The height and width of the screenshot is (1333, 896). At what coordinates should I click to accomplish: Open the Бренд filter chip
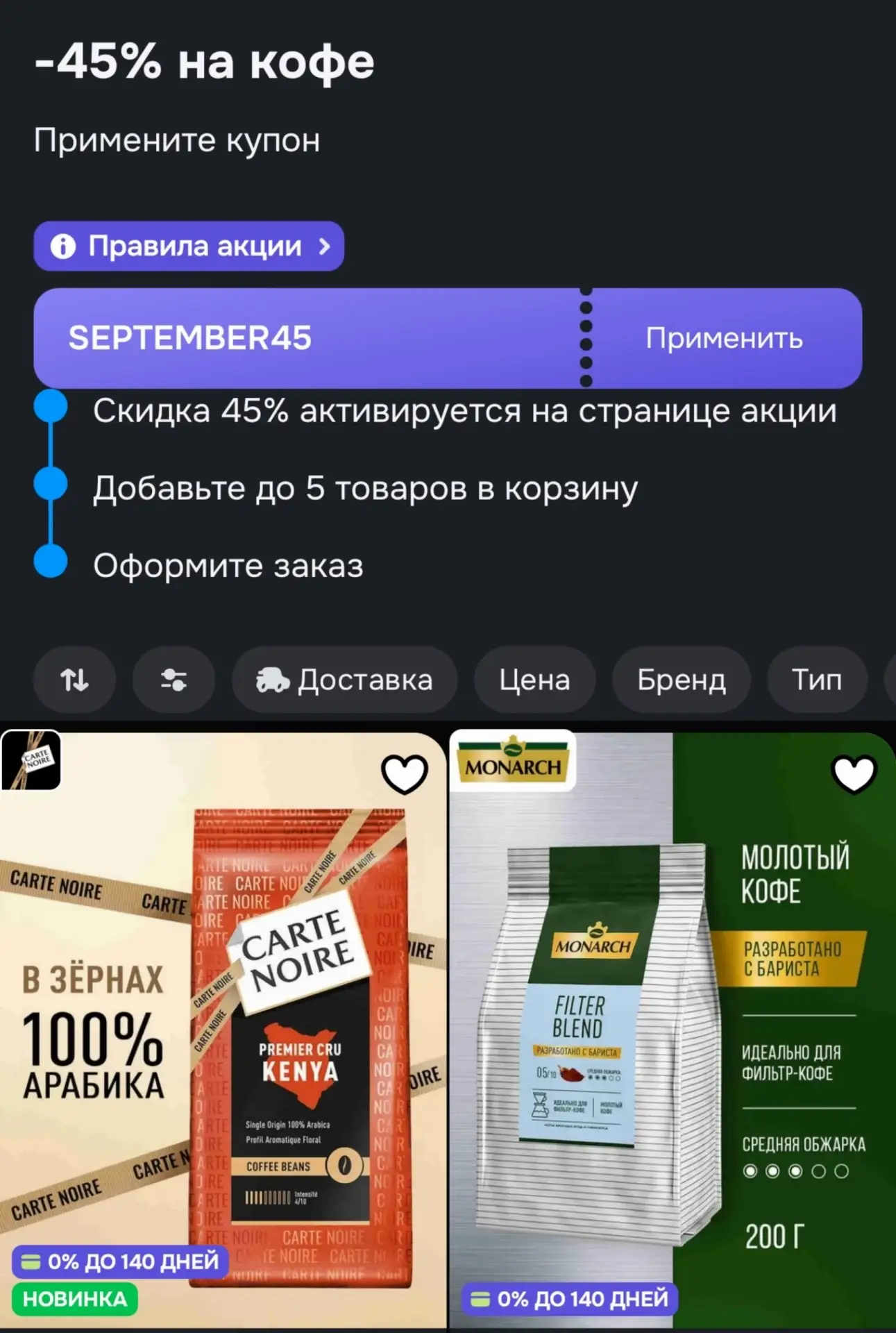pyautogui.click(x=682, y=680)
